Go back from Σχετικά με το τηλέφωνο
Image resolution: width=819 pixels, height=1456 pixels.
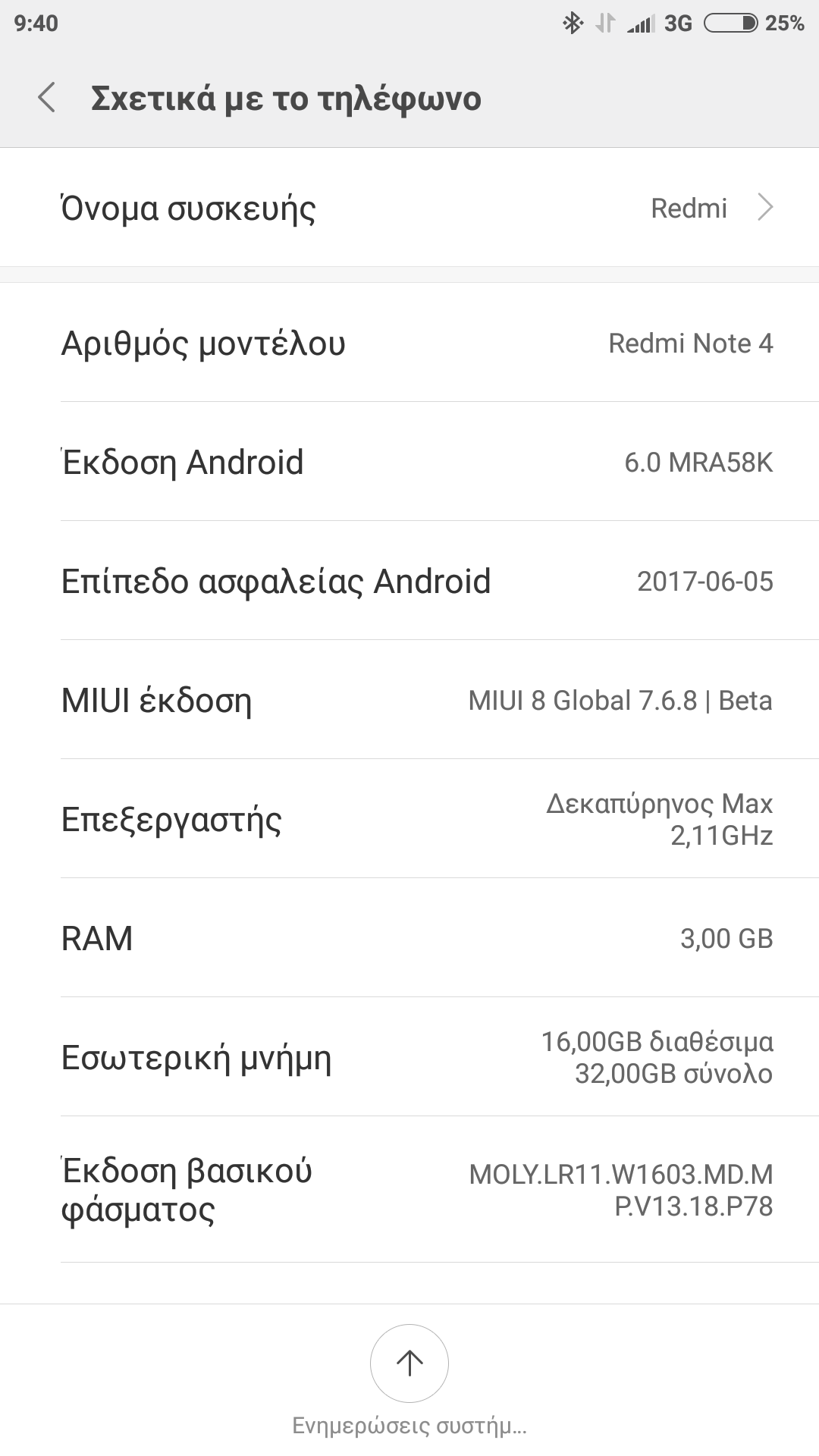[x=47, y=99]
